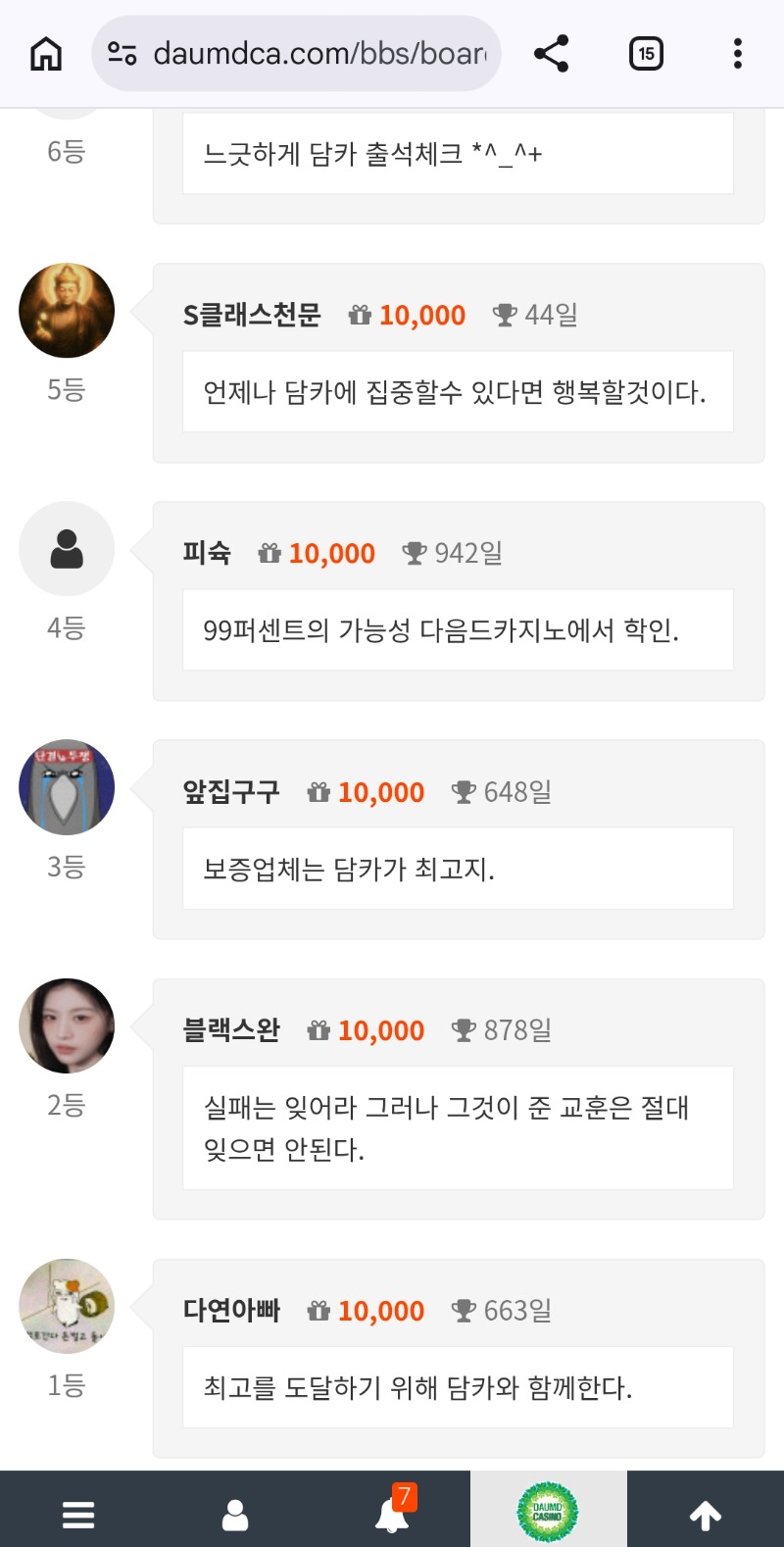Share this page
Viewport: 784px width, 1547px height.
coord(552,53)
